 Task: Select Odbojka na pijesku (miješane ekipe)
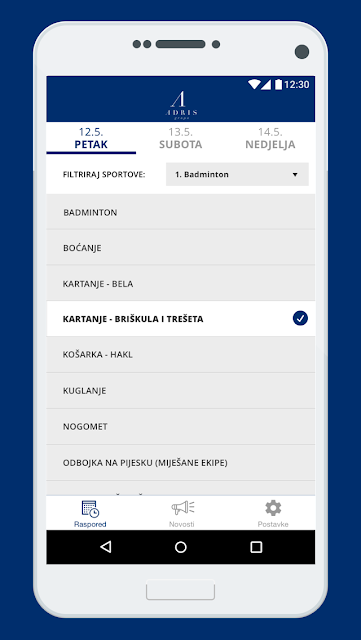(x=180, y=463)
